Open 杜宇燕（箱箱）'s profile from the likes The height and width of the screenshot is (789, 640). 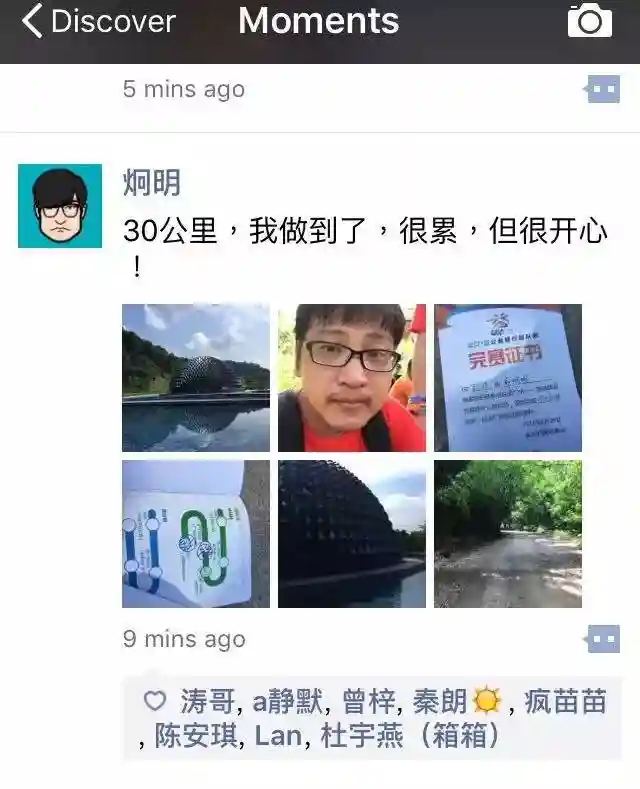410,737
